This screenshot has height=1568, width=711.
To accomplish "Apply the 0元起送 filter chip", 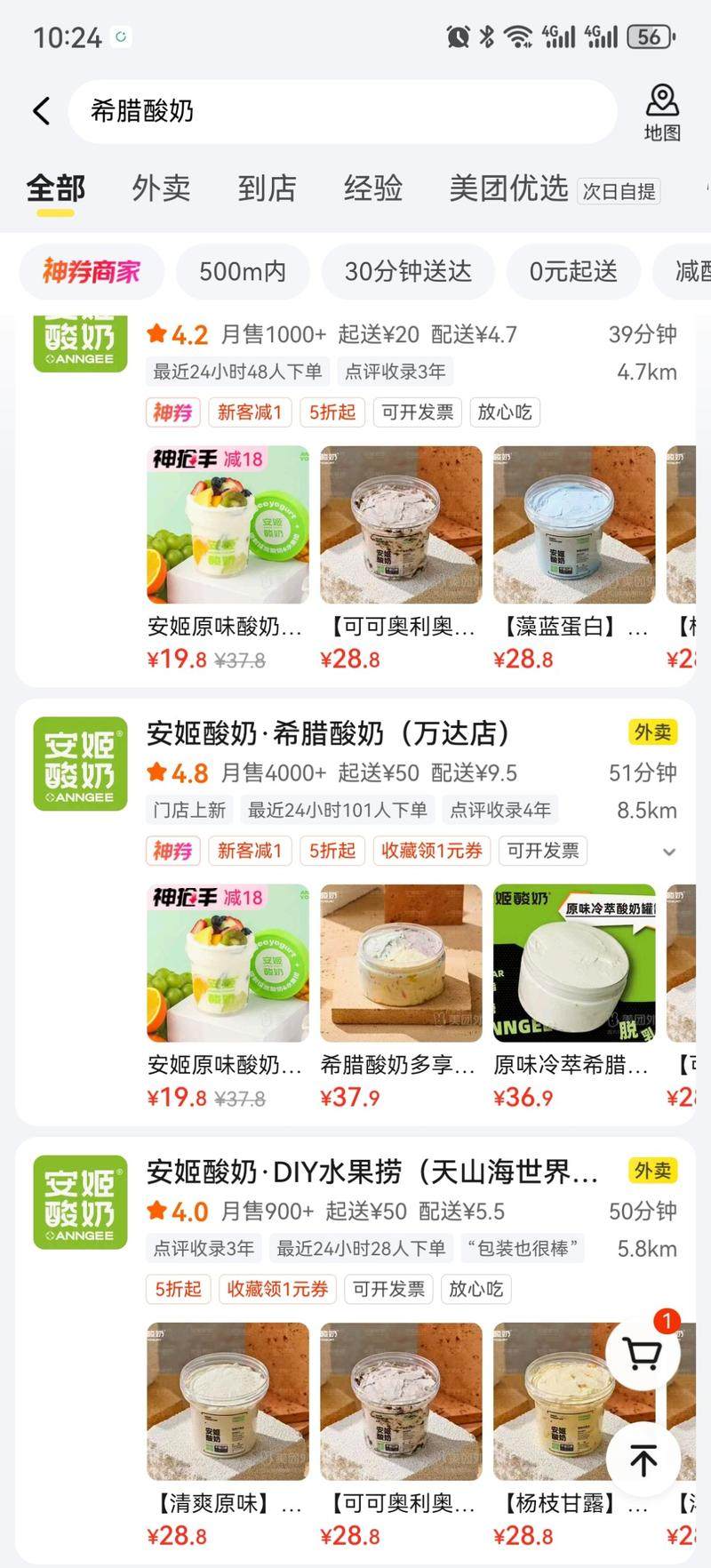I will (x=573, y=271).
